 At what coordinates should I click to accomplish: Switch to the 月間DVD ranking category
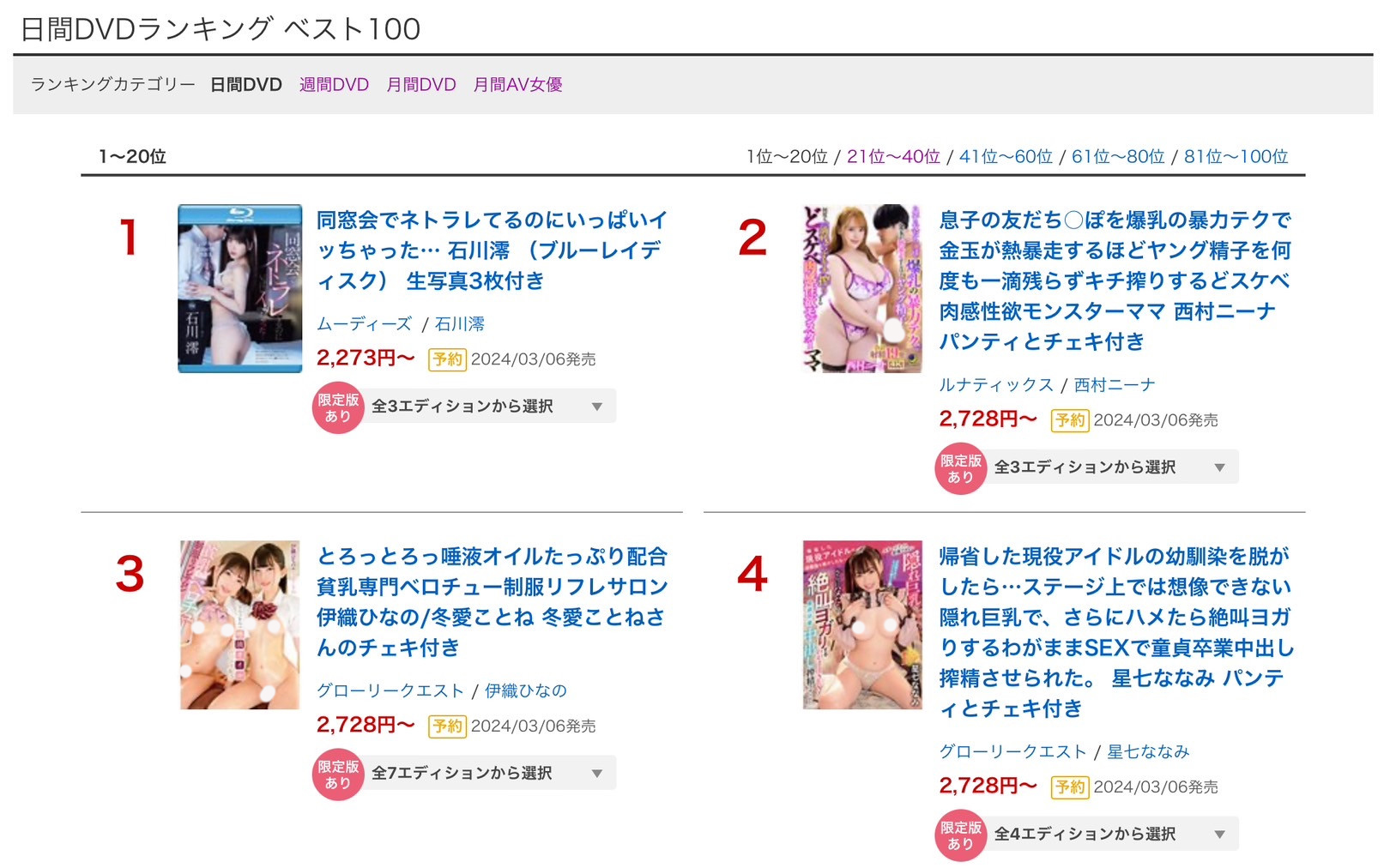(x=420, y=85)
